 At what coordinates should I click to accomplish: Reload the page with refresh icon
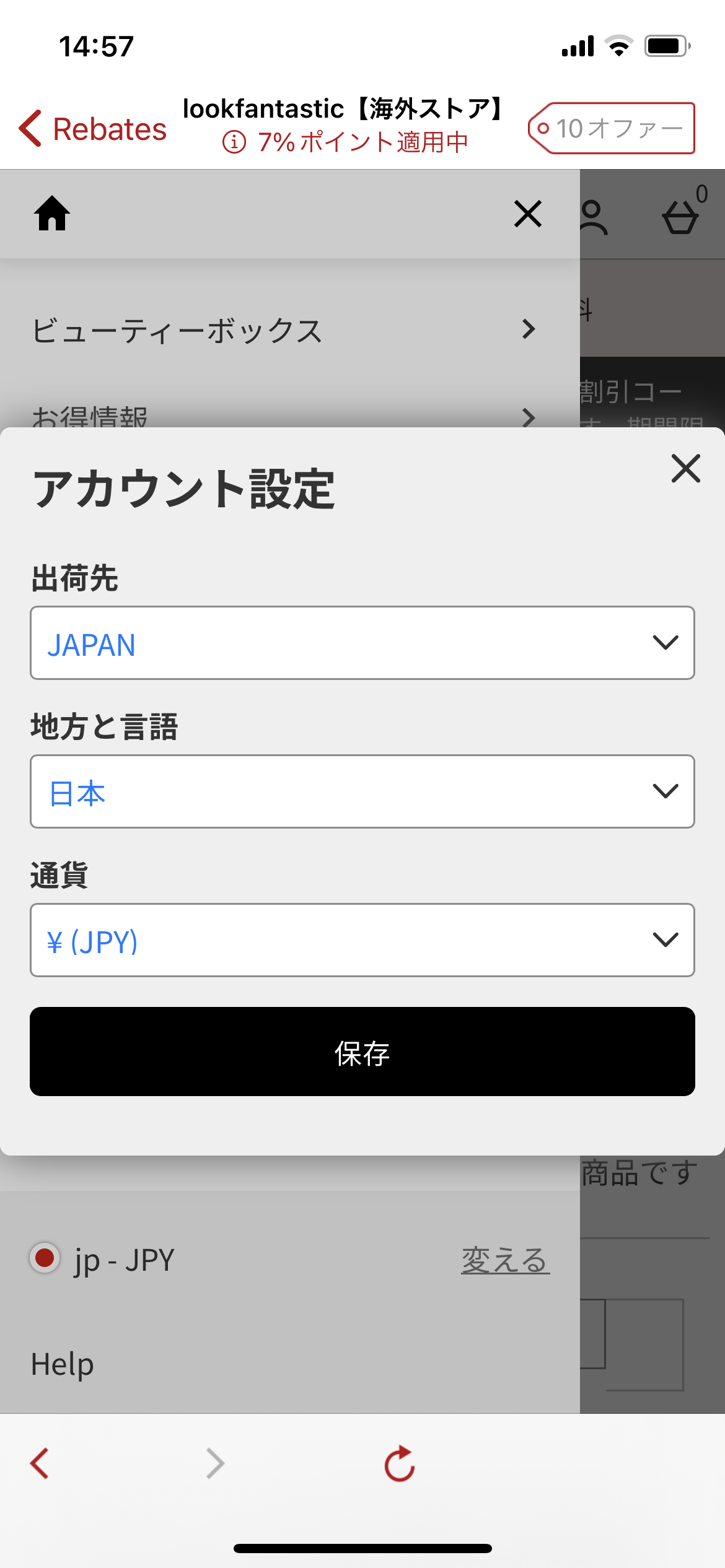click(400, 1464)
